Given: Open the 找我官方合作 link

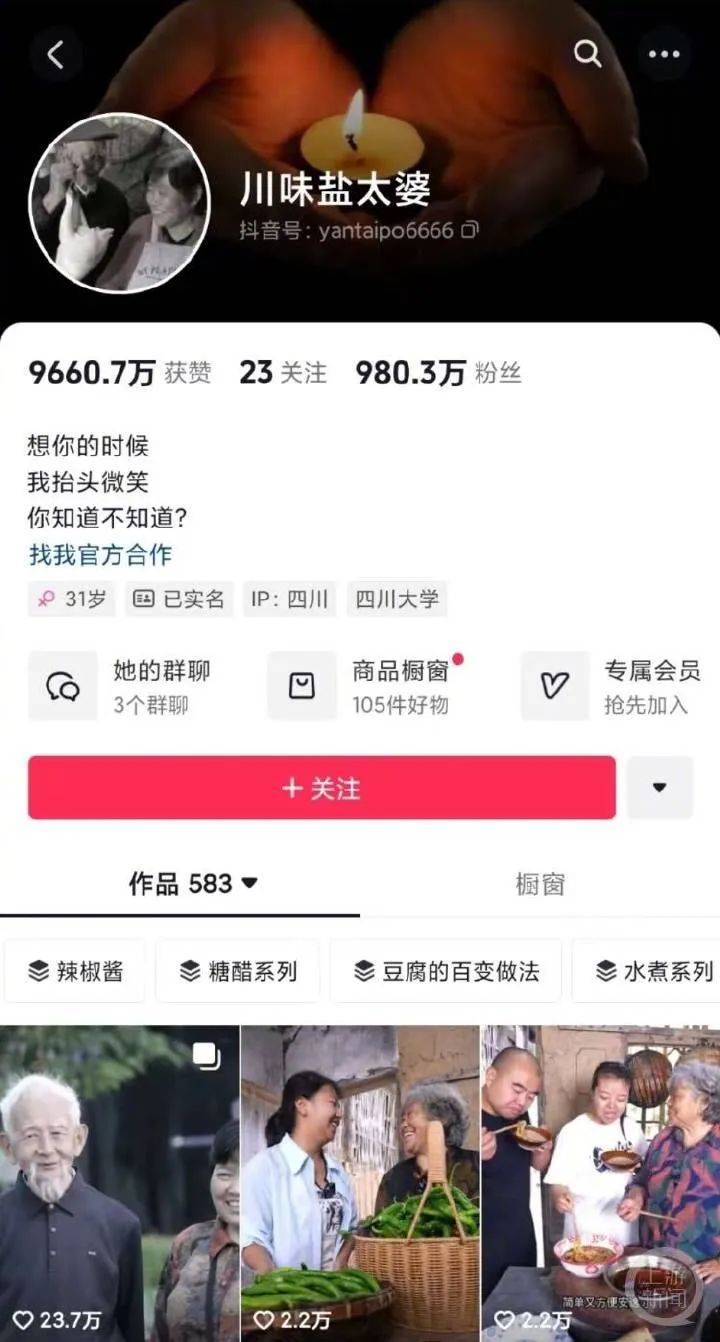Looking at the screenshot, I should click(x=100, y=554).
